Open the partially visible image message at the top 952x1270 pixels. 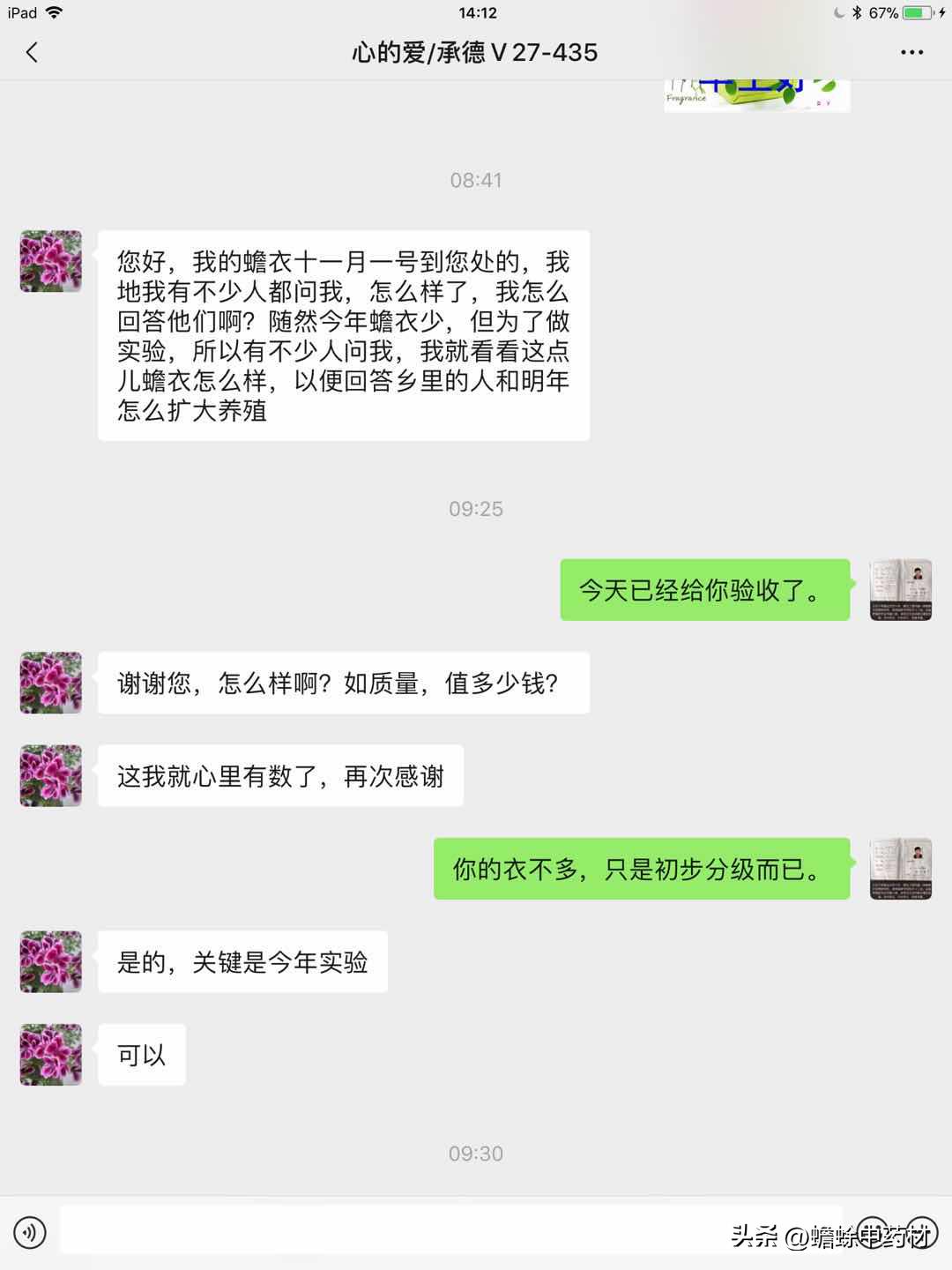pos(756,95)
